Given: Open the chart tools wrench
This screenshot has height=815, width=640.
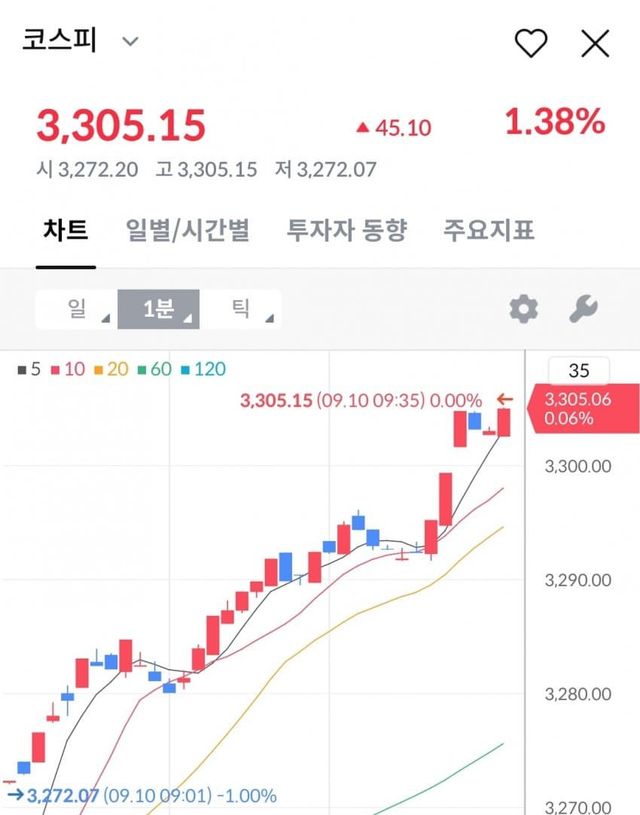Looking at the screenshot, I should click(583, 309).
